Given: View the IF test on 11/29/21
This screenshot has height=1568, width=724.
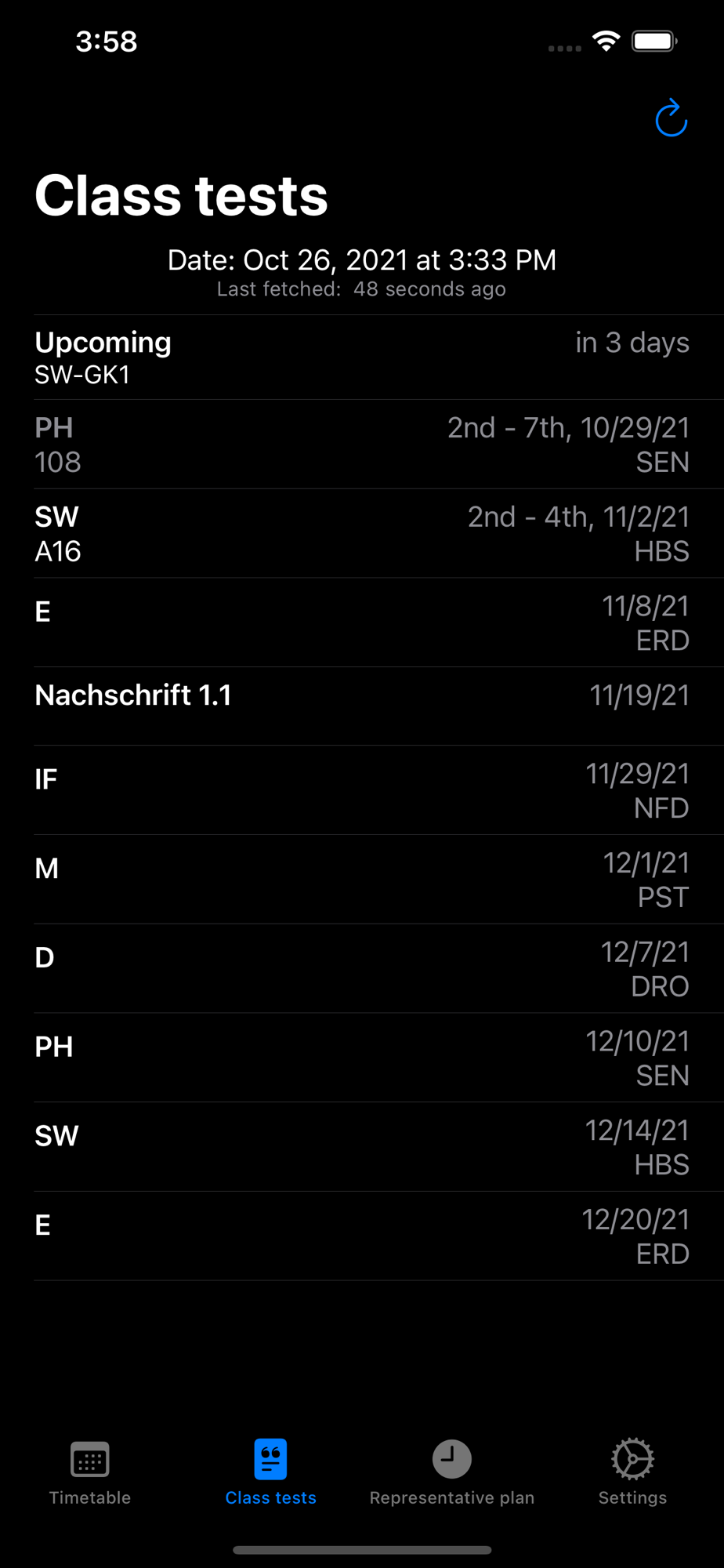Looking at the screenshot, I should point(362,790).
